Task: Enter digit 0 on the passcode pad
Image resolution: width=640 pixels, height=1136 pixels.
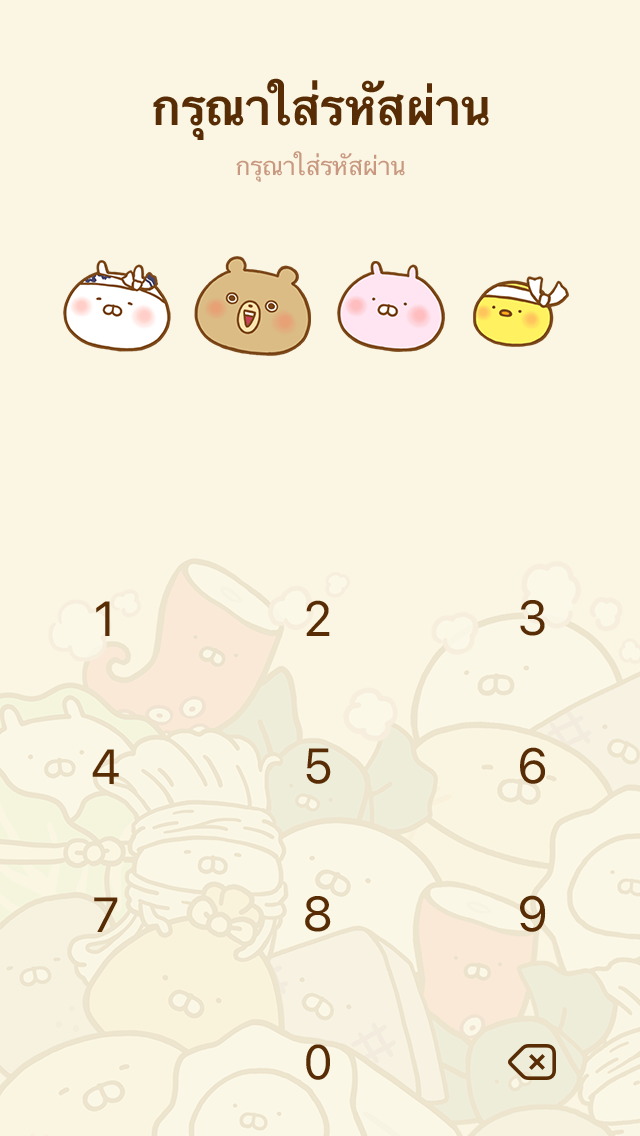Action: tap(318, 1063)
